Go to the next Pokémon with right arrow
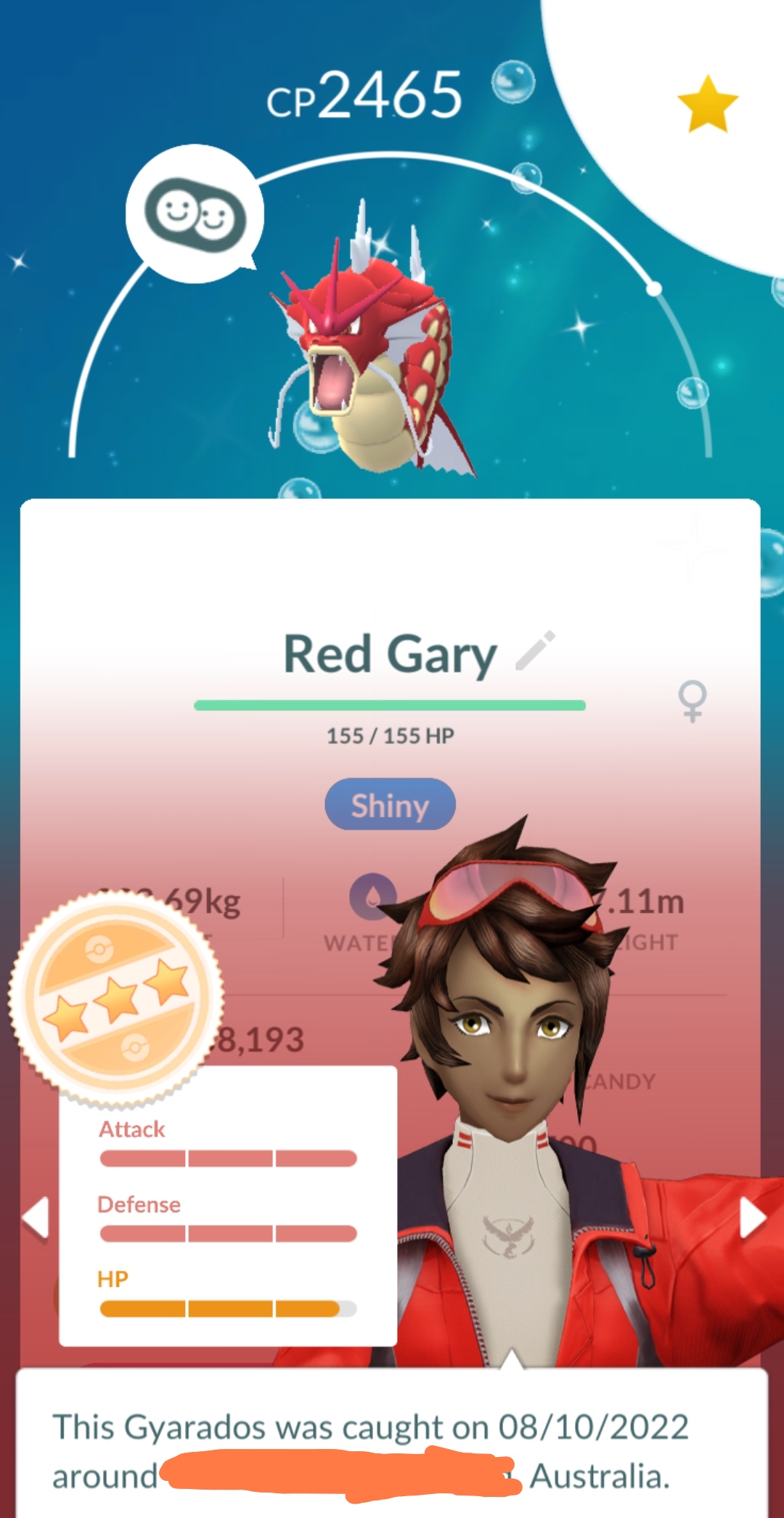 coord(753,1217)
